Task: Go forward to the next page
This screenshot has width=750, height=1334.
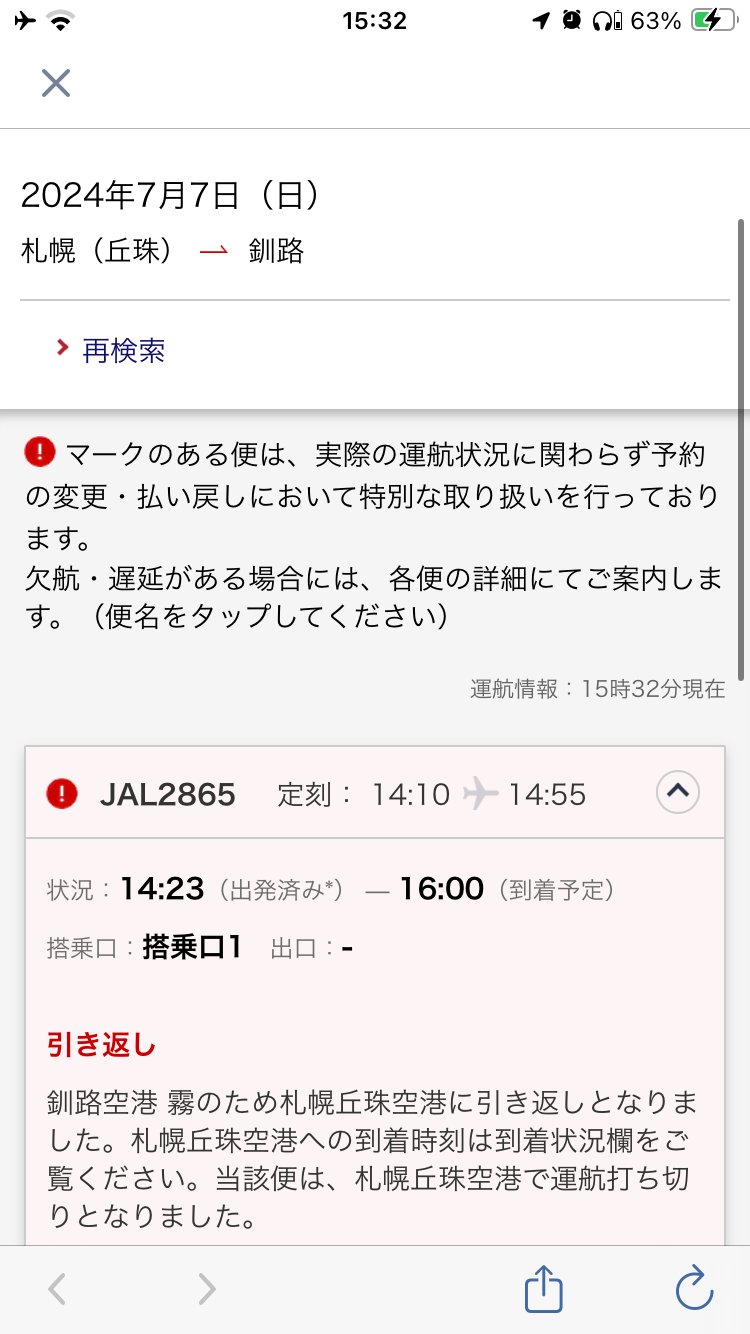Action: click(206, 1289)
